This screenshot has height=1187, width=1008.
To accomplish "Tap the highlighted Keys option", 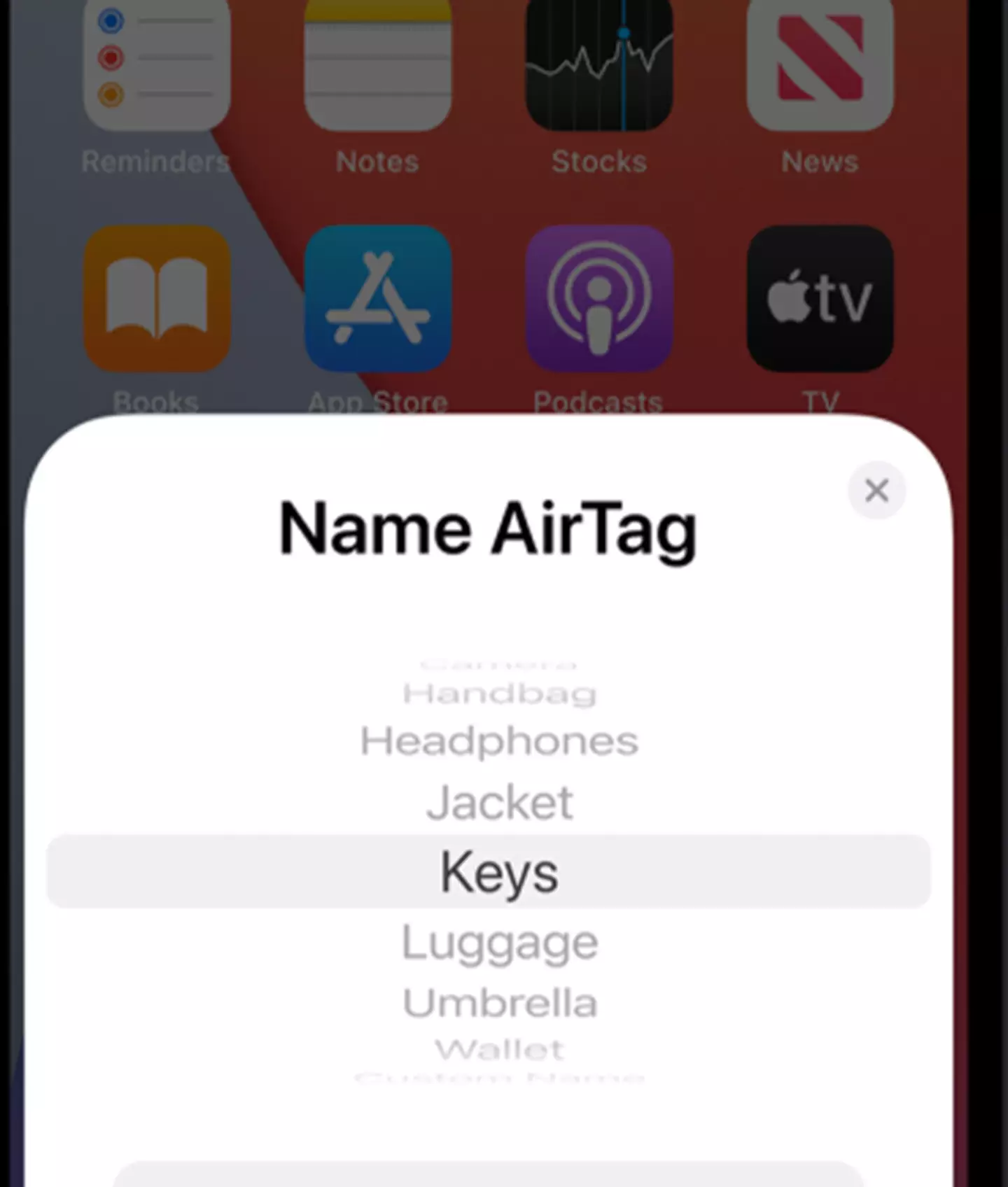I will pyautogui.click(x=500, y=872).
